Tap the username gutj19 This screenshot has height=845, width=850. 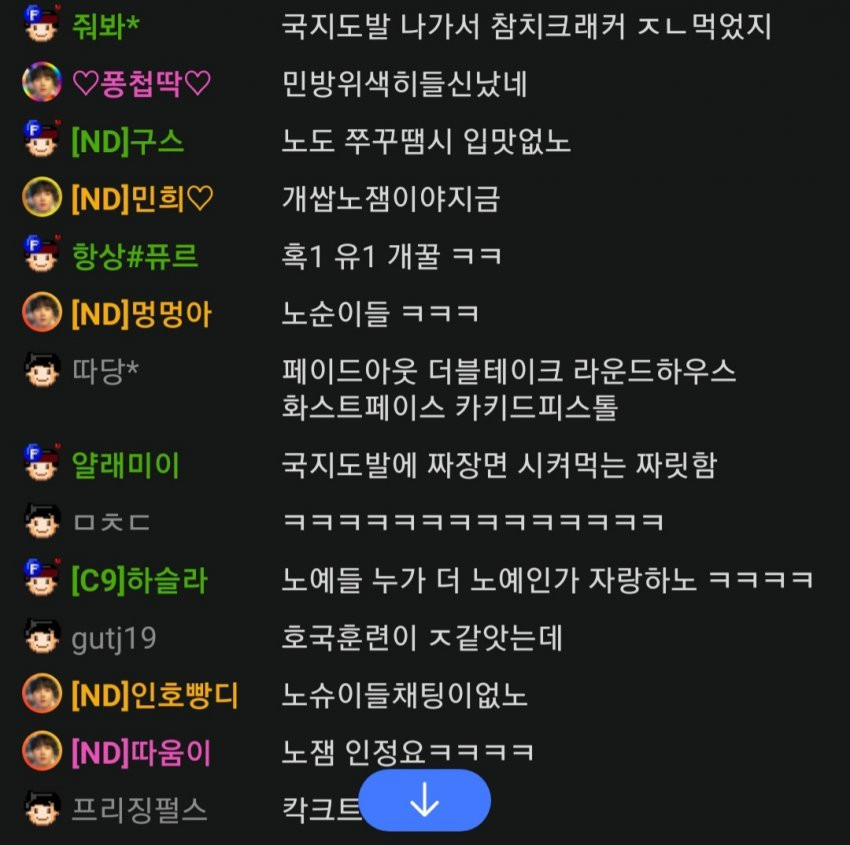coord(114,637)
